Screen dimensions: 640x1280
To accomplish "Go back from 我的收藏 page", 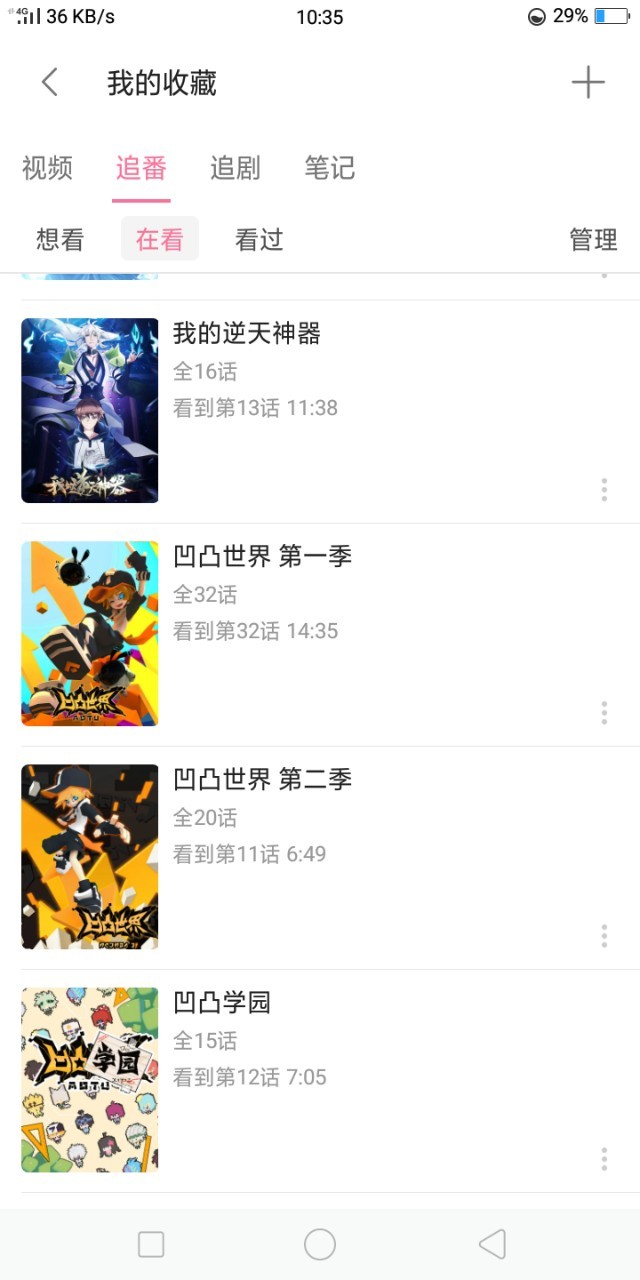I will [x=50, y=82].
